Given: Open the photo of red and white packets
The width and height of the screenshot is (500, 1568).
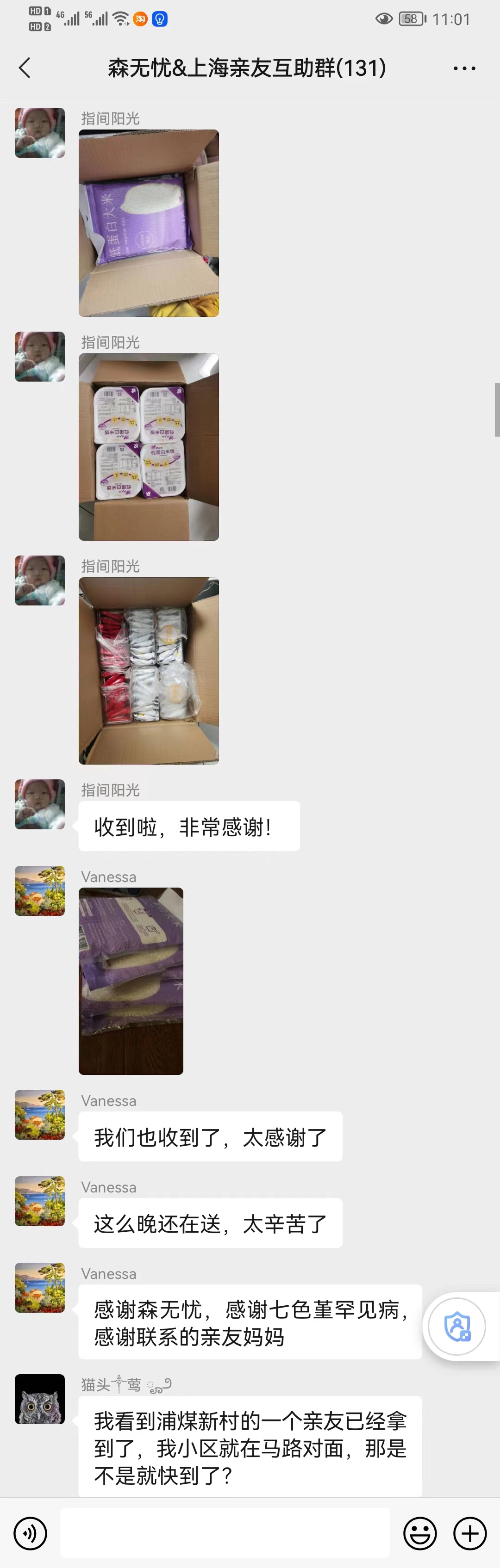Looking at the screenshot, I should point(149,670).
